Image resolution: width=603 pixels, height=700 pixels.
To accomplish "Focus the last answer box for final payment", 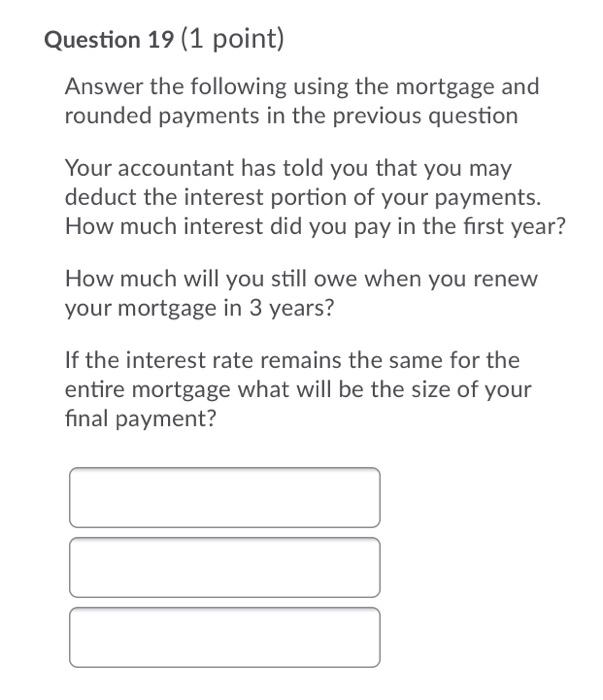I will point(224,637).
